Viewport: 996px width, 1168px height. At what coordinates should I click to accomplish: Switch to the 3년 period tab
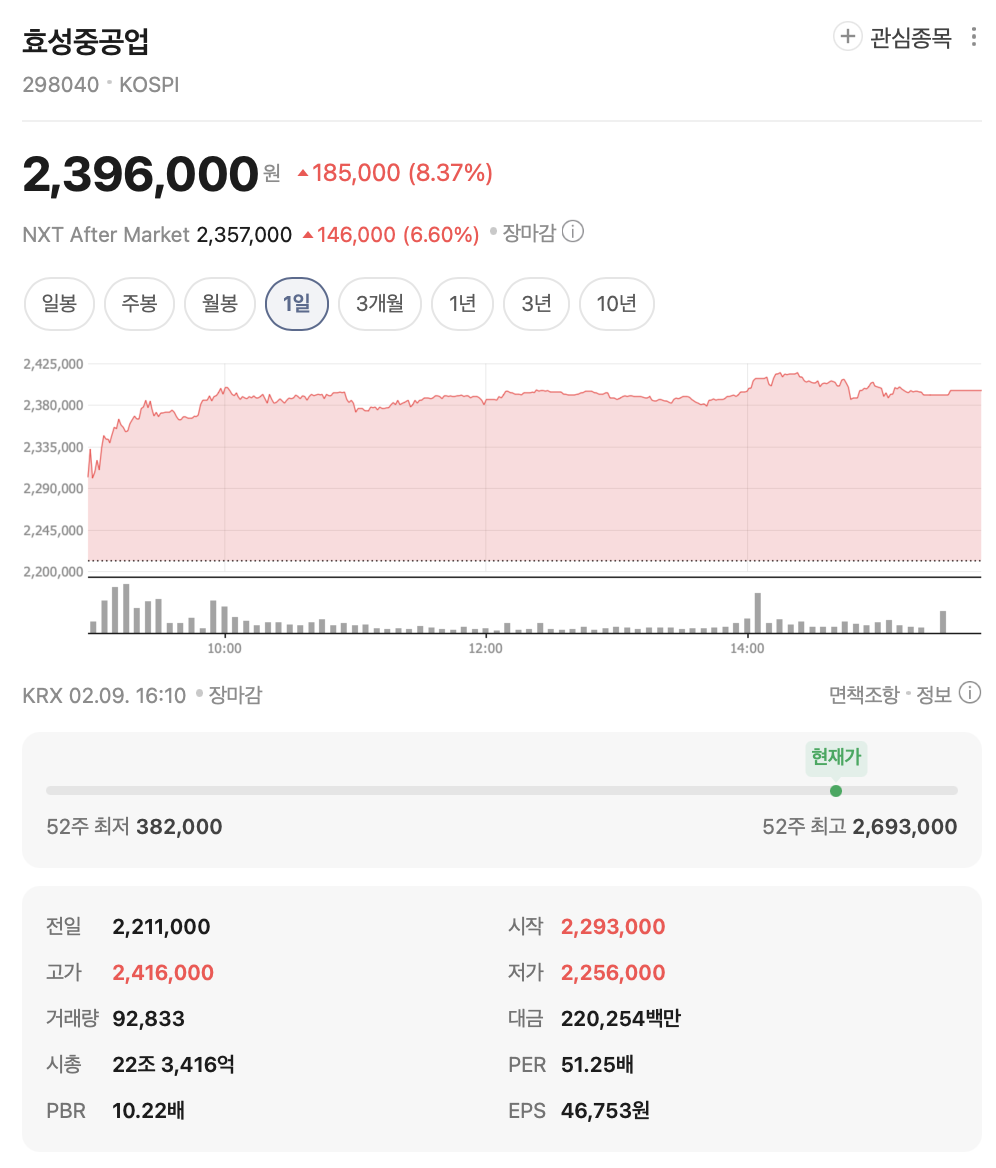coord(536,304)
